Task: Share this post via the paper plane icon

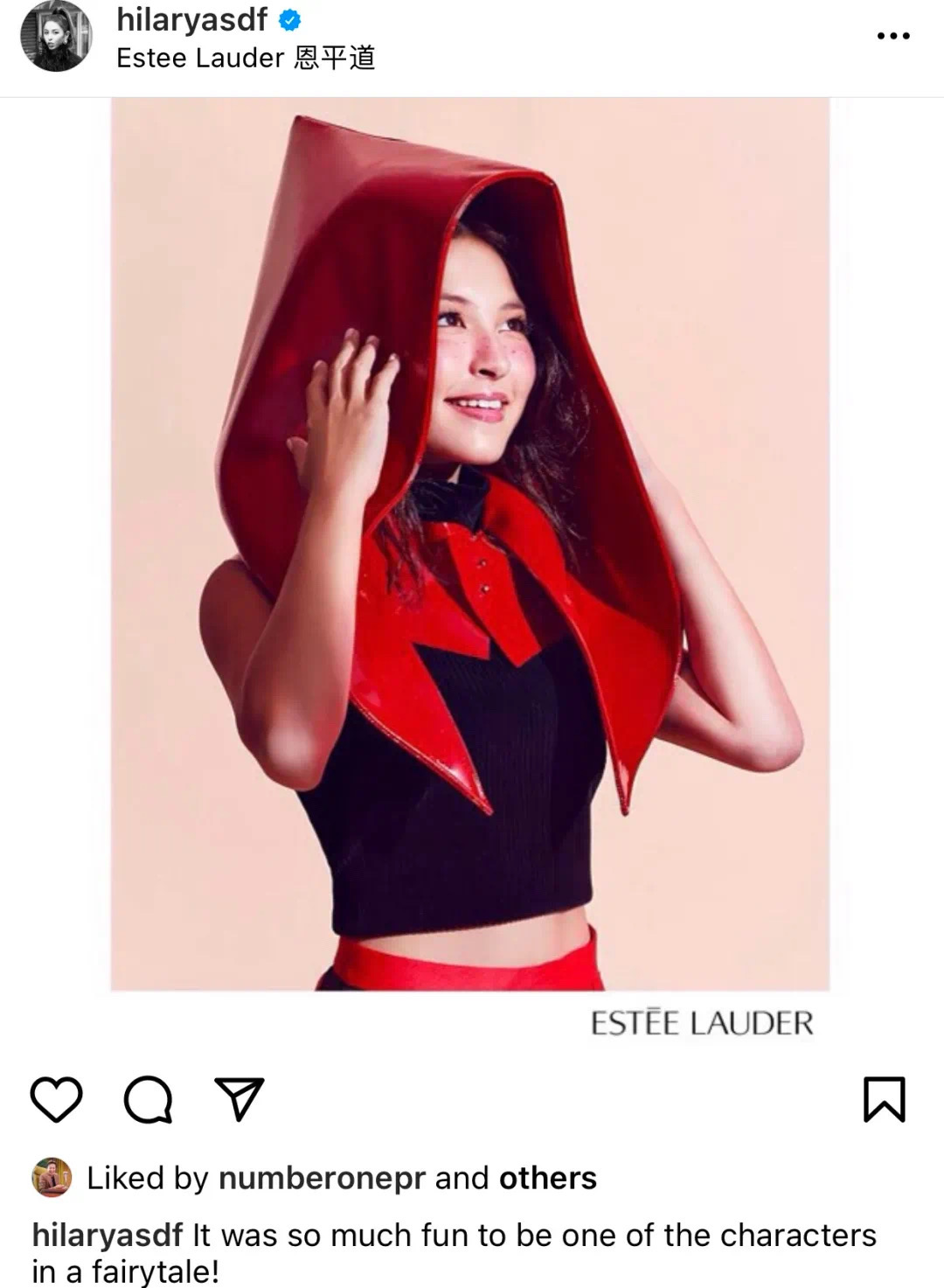Action: click(x=239, y=1099)
